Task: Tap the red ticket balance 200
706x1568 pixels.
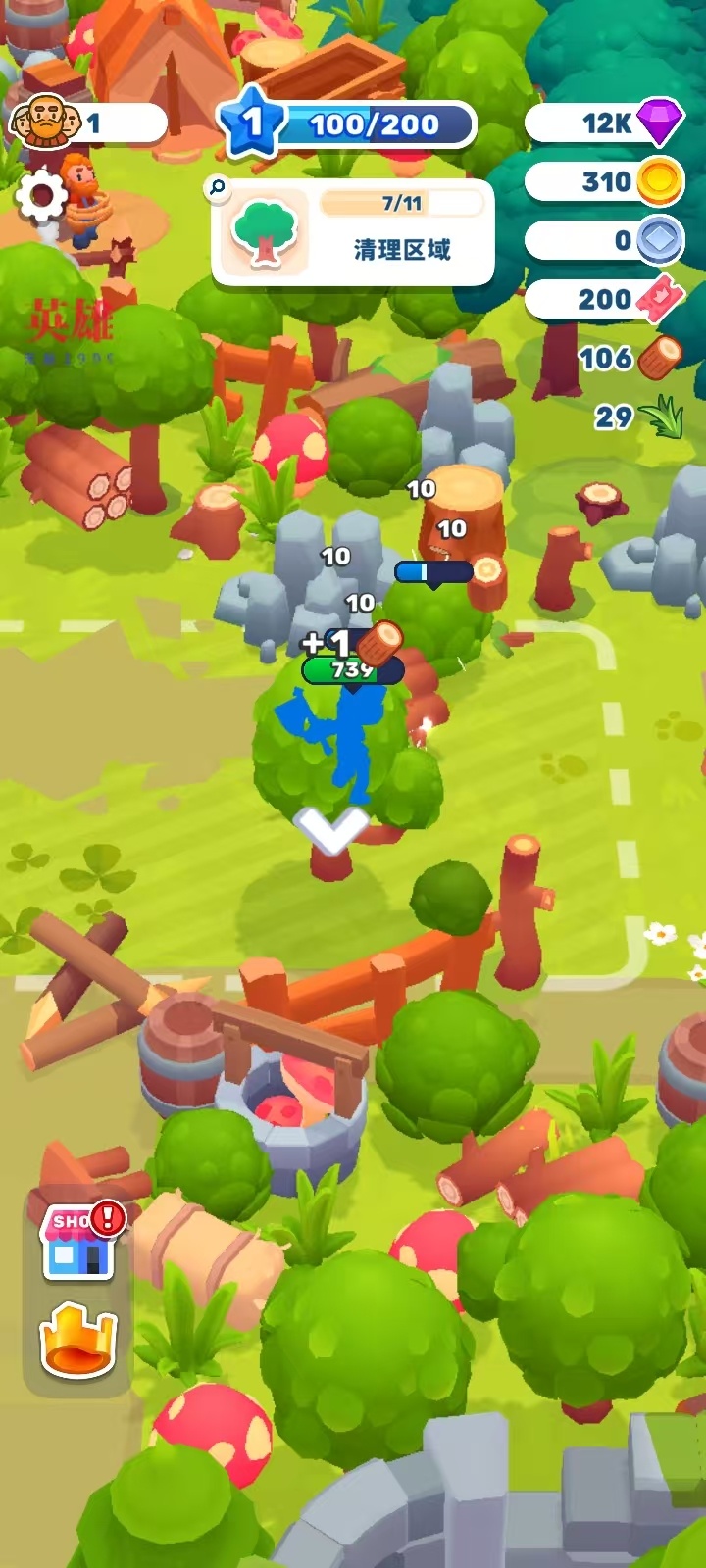Action: [x=605, y=299]
